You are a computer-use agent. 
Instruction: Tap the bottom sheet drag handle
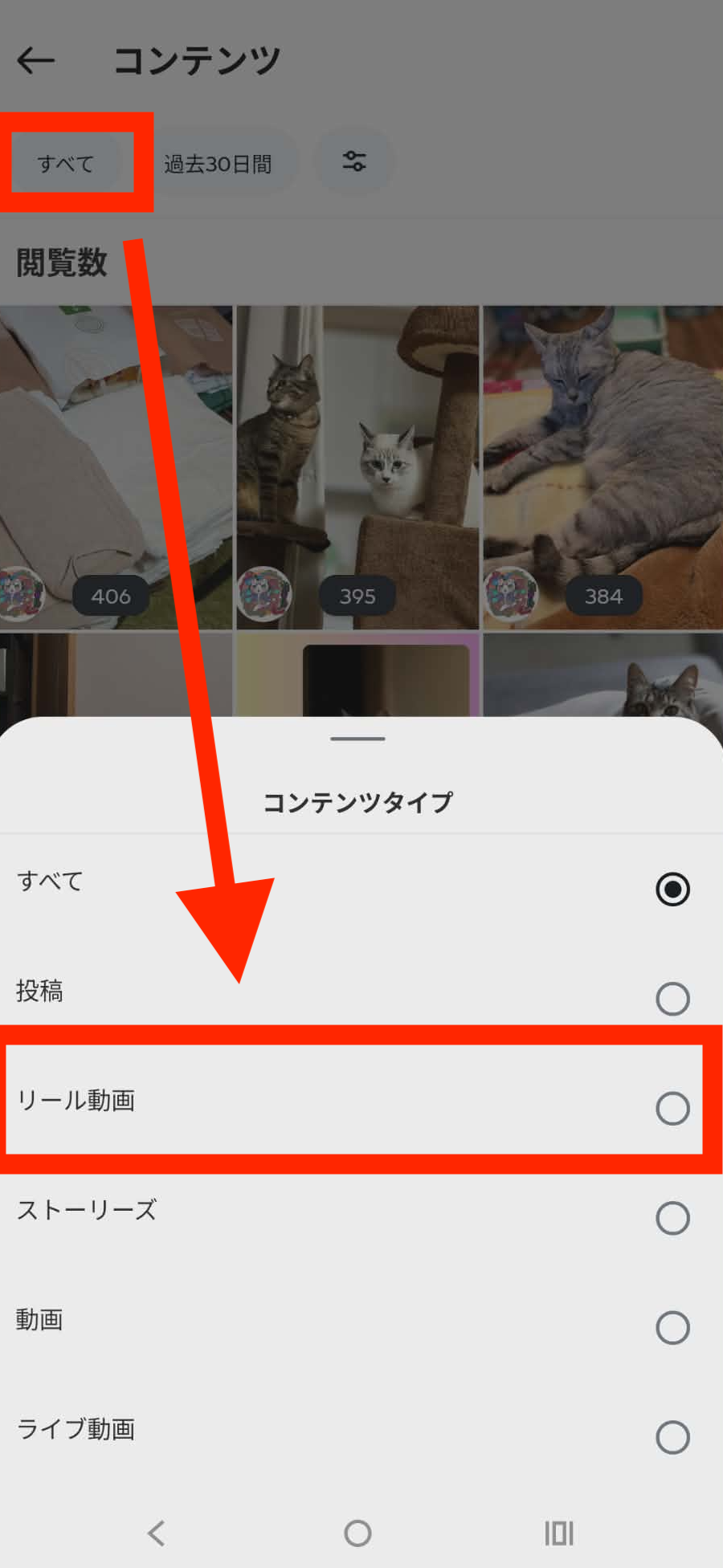point(357,739)
